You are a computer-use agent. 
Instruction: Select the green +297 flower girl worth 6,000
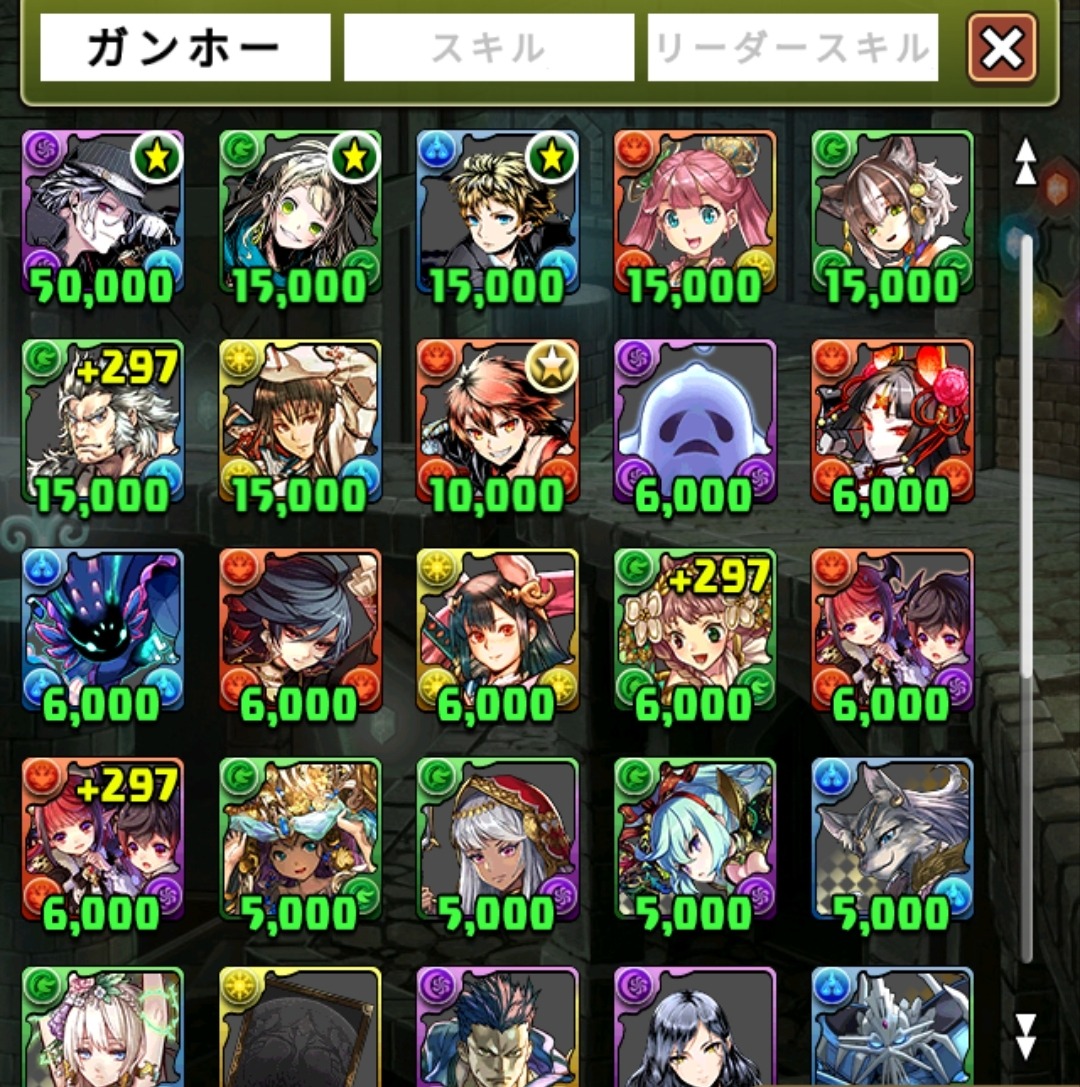pyautogui.click(x=695, y=628)
